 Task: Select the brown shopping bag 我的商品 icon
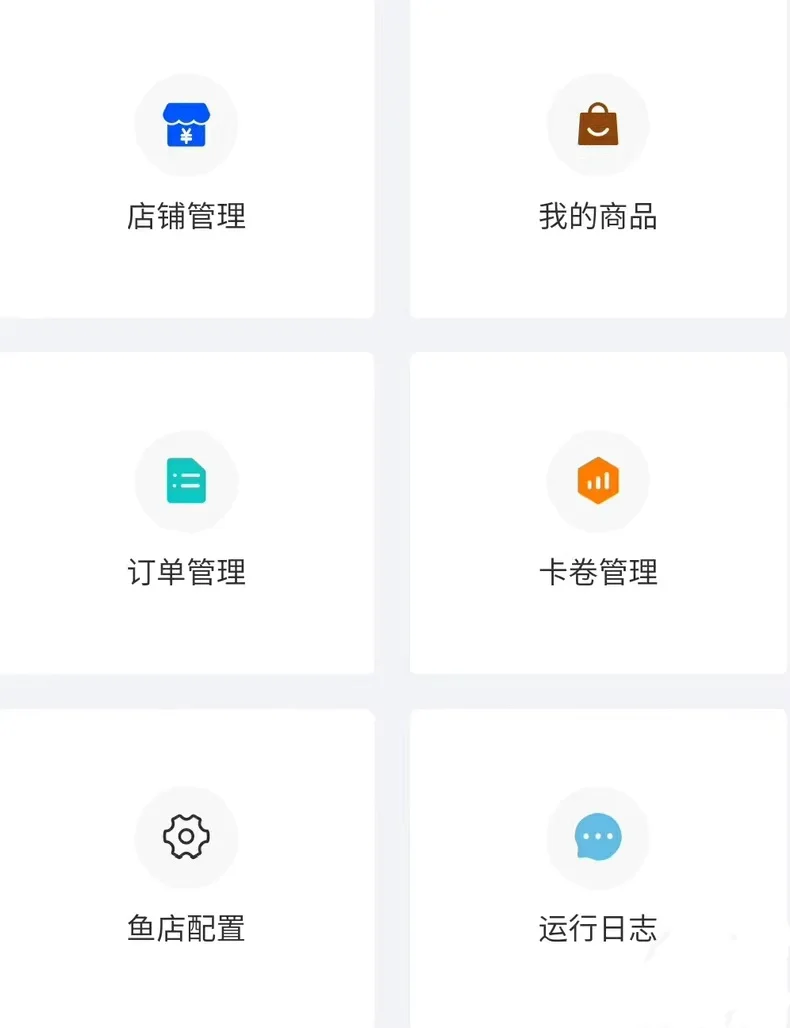(x=598, y=125)
